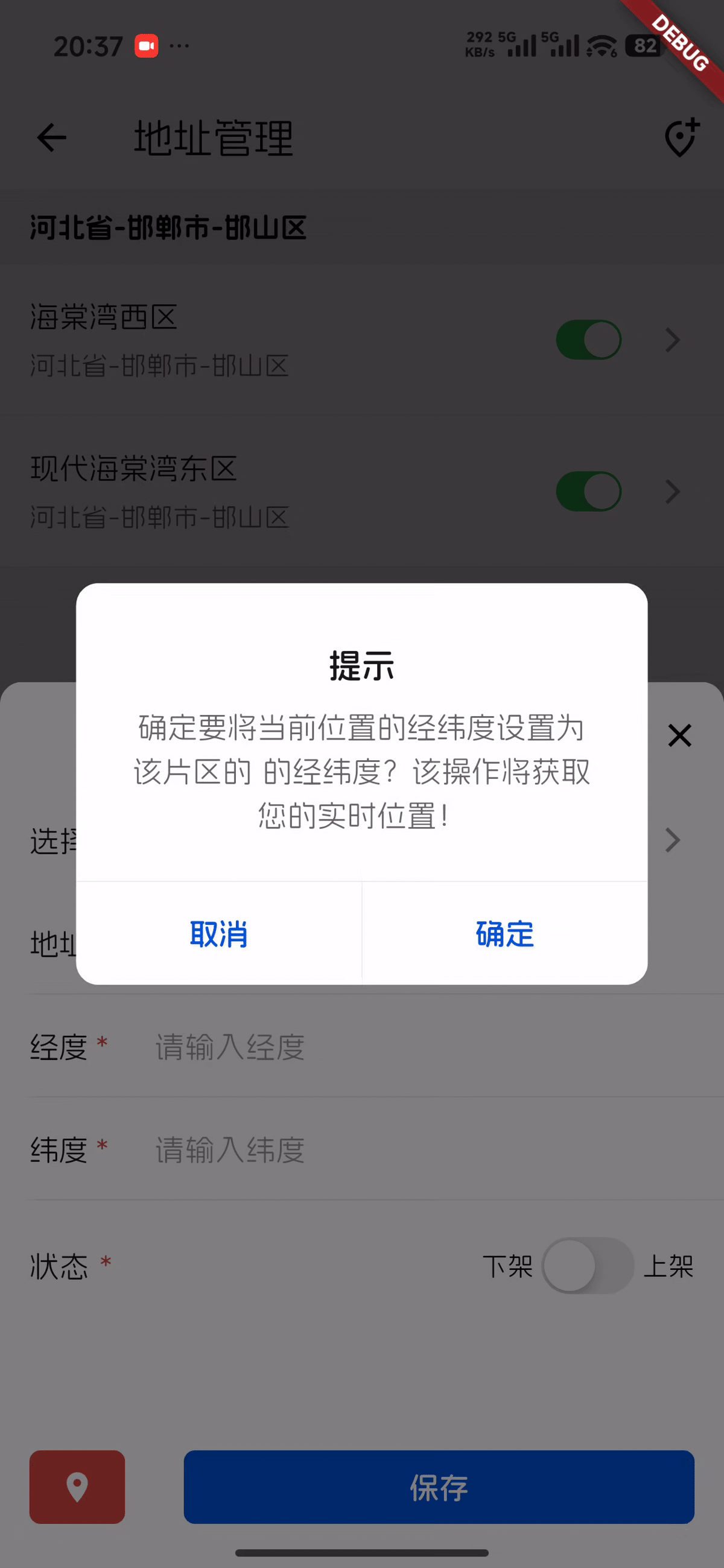
Task: Open the 现代海棠湾东区 address row
Action: [x=244, y=491]
